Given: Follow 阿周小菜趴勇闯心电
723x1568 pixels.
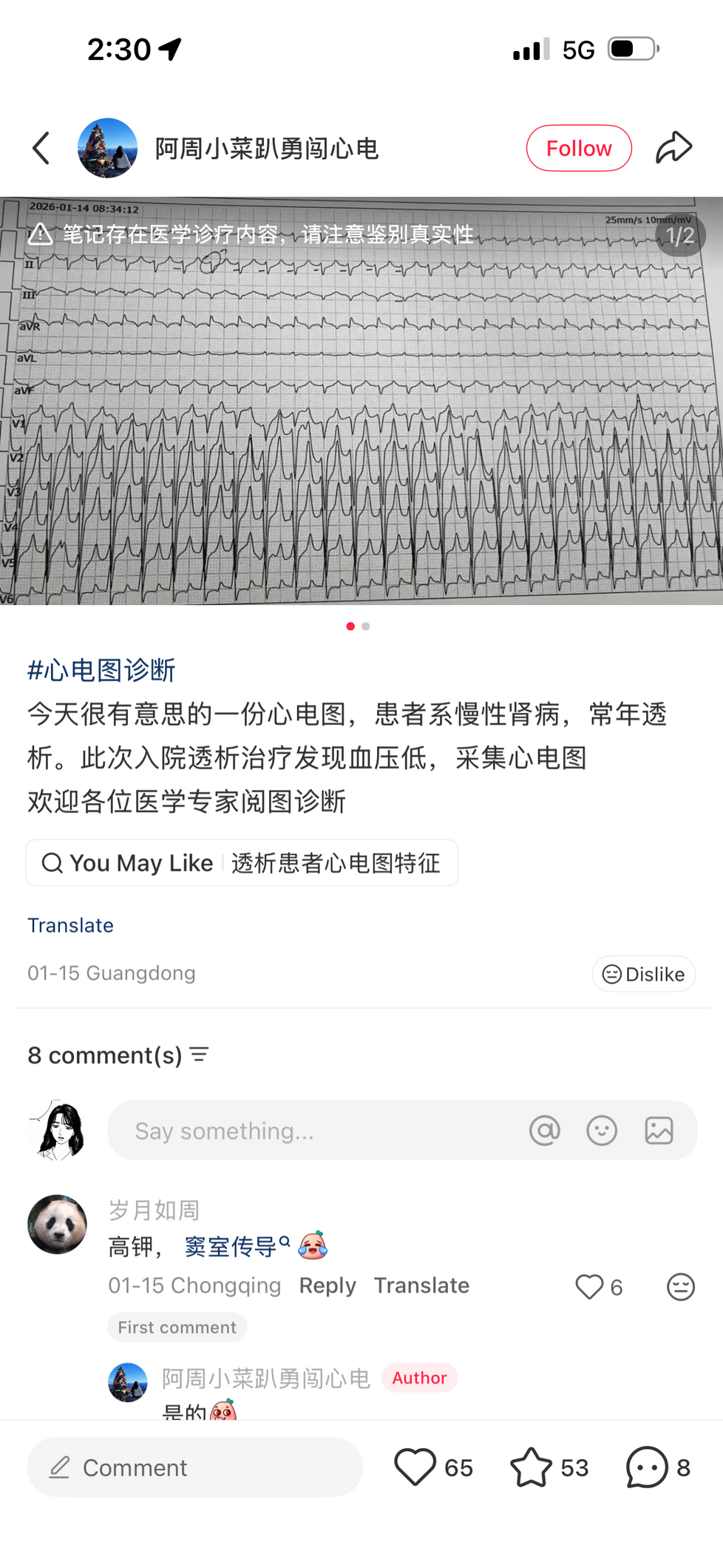Looking at the screenshot, I should 578,148.
